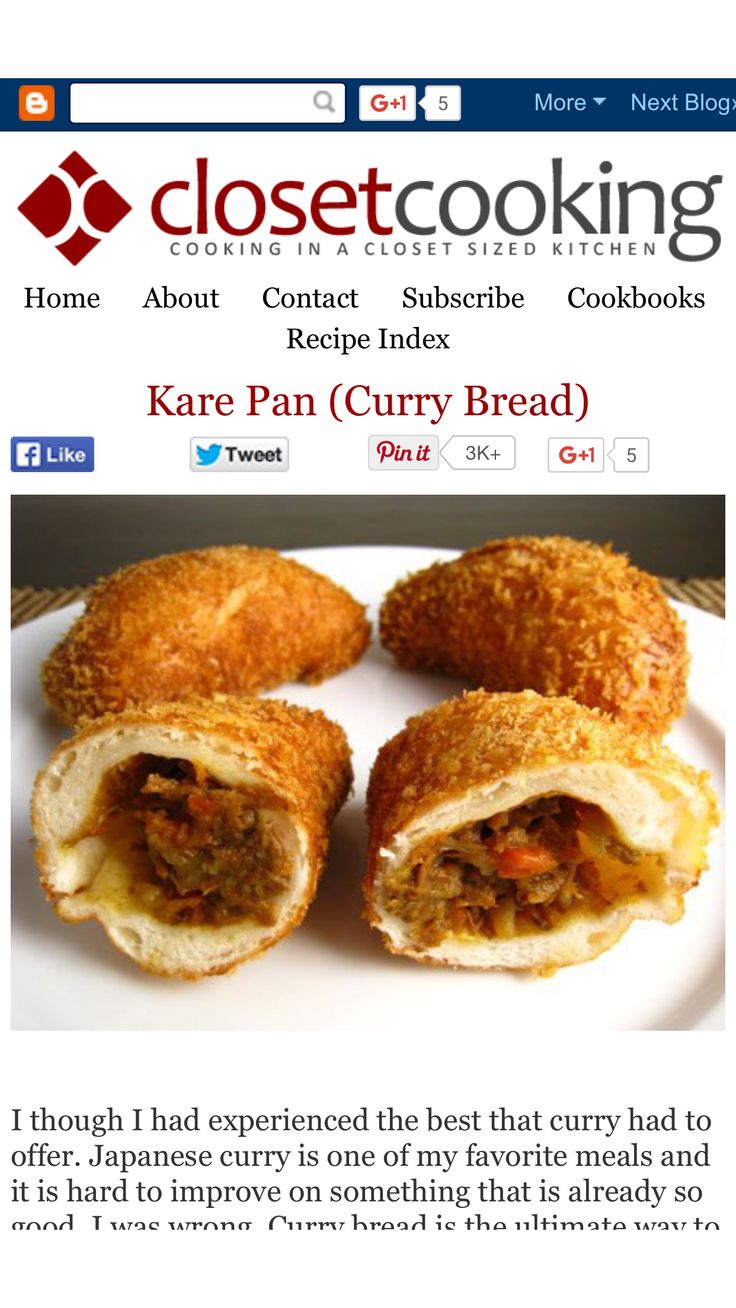This screenshot has width=736, height=1308.
Task: Open the About page
Action: (181, 298)
